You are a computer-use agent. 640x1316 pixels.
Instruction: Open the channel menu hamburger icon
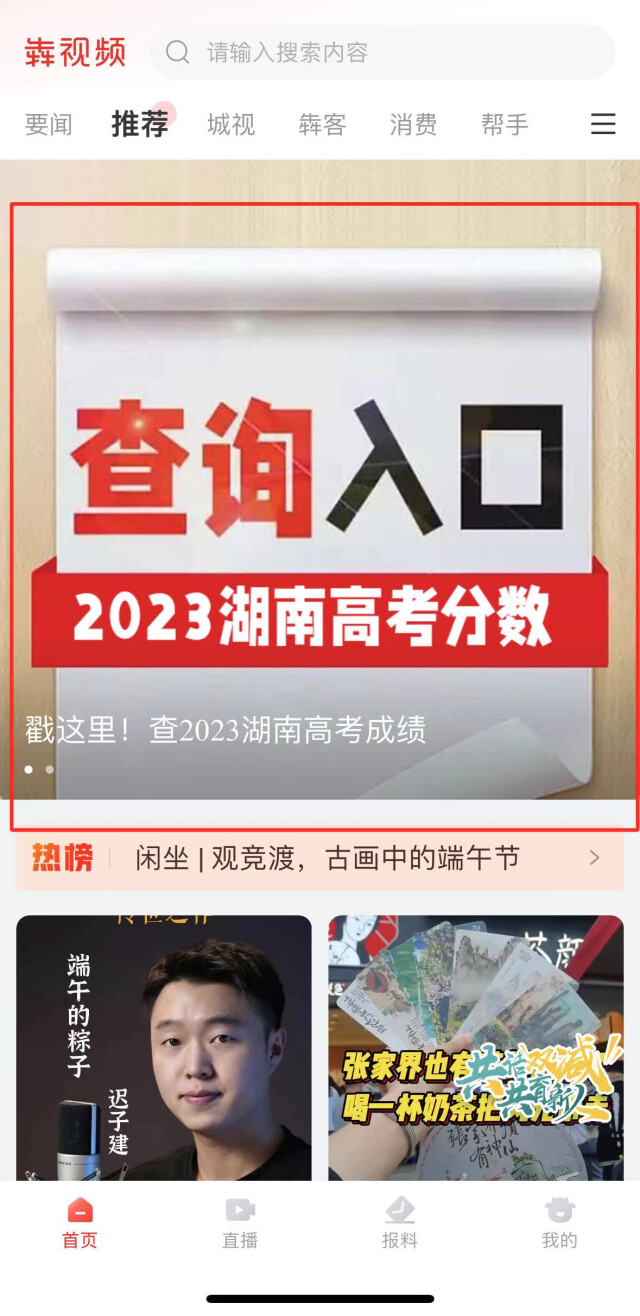(x=603, y=124)
